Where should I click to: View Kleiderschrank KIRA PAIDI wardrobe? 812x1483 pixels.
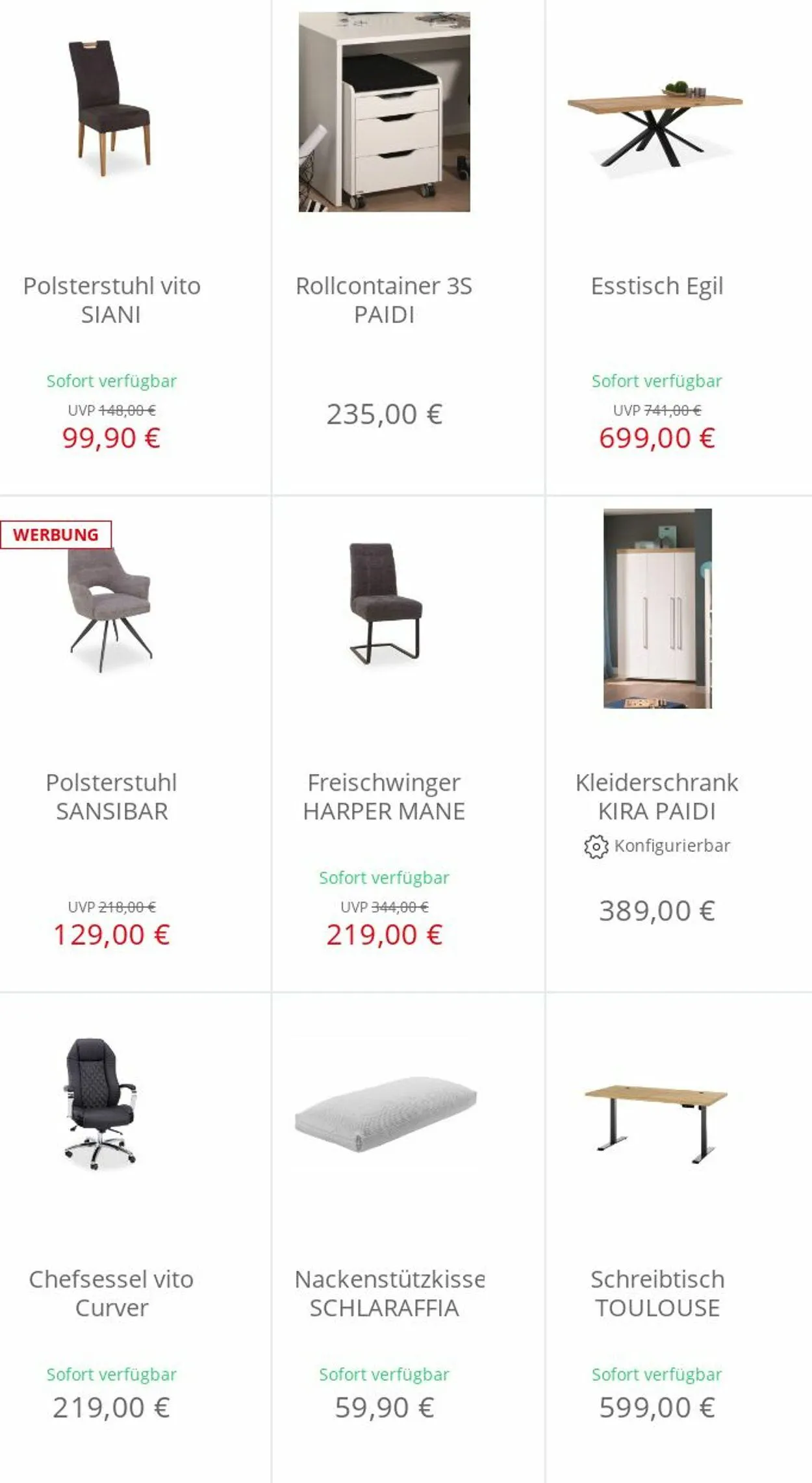pyautogui.click(x=656, y=796)
